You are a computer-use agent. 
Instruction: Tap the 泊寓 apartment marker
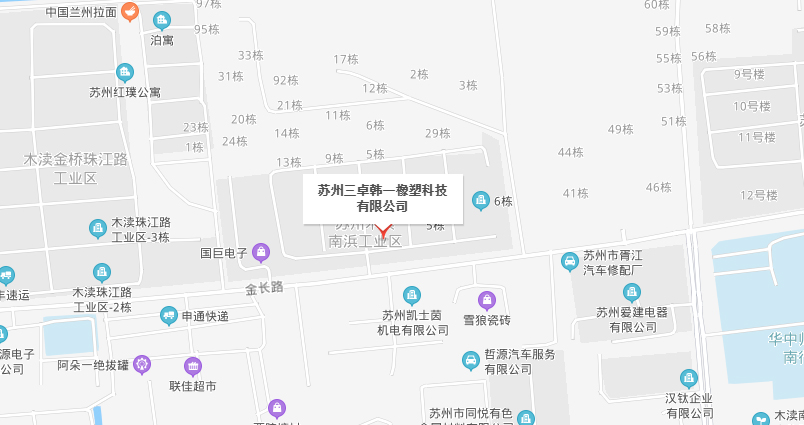[161, 21]
